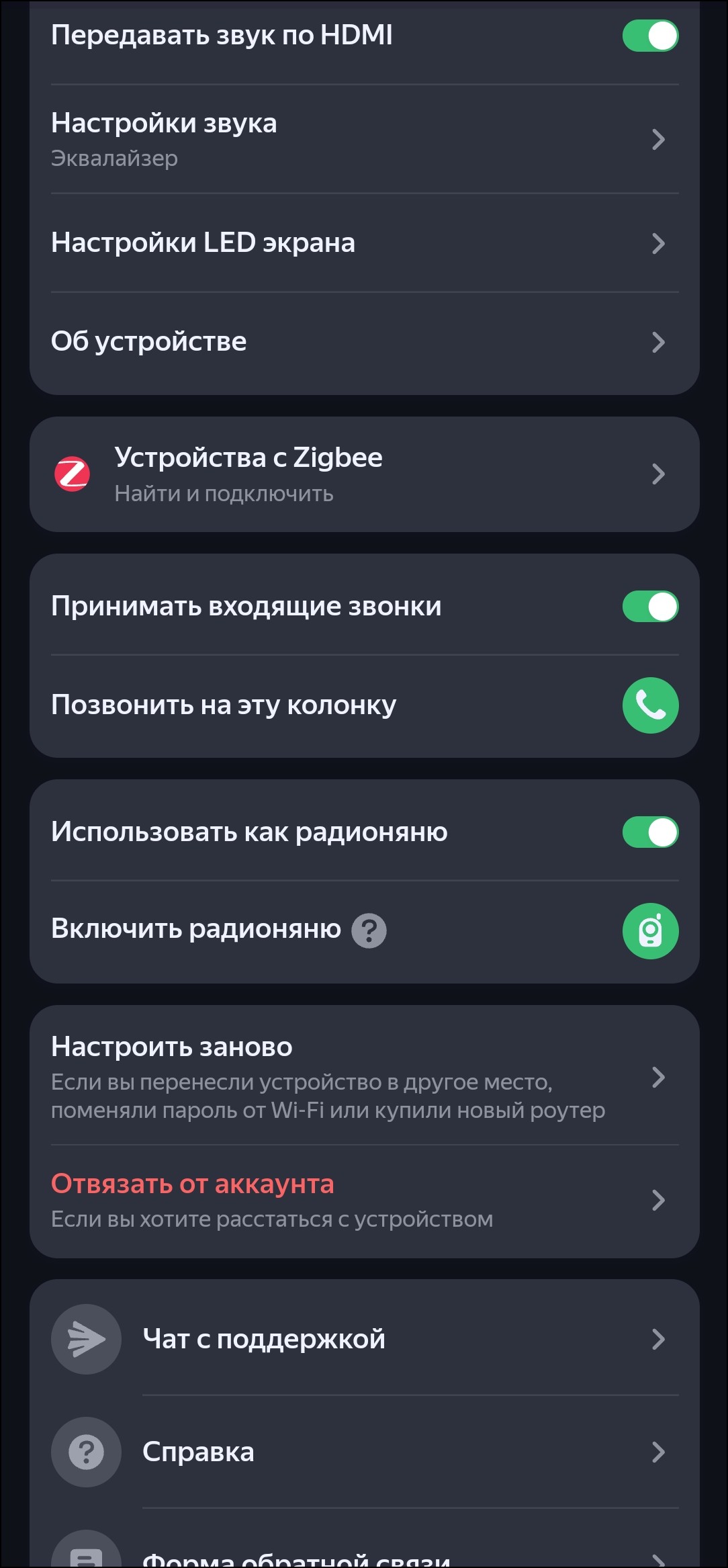Screen dimensions: 728x1568
Task: Tap the question mark next to Включить радионяню
Action: 369,931
